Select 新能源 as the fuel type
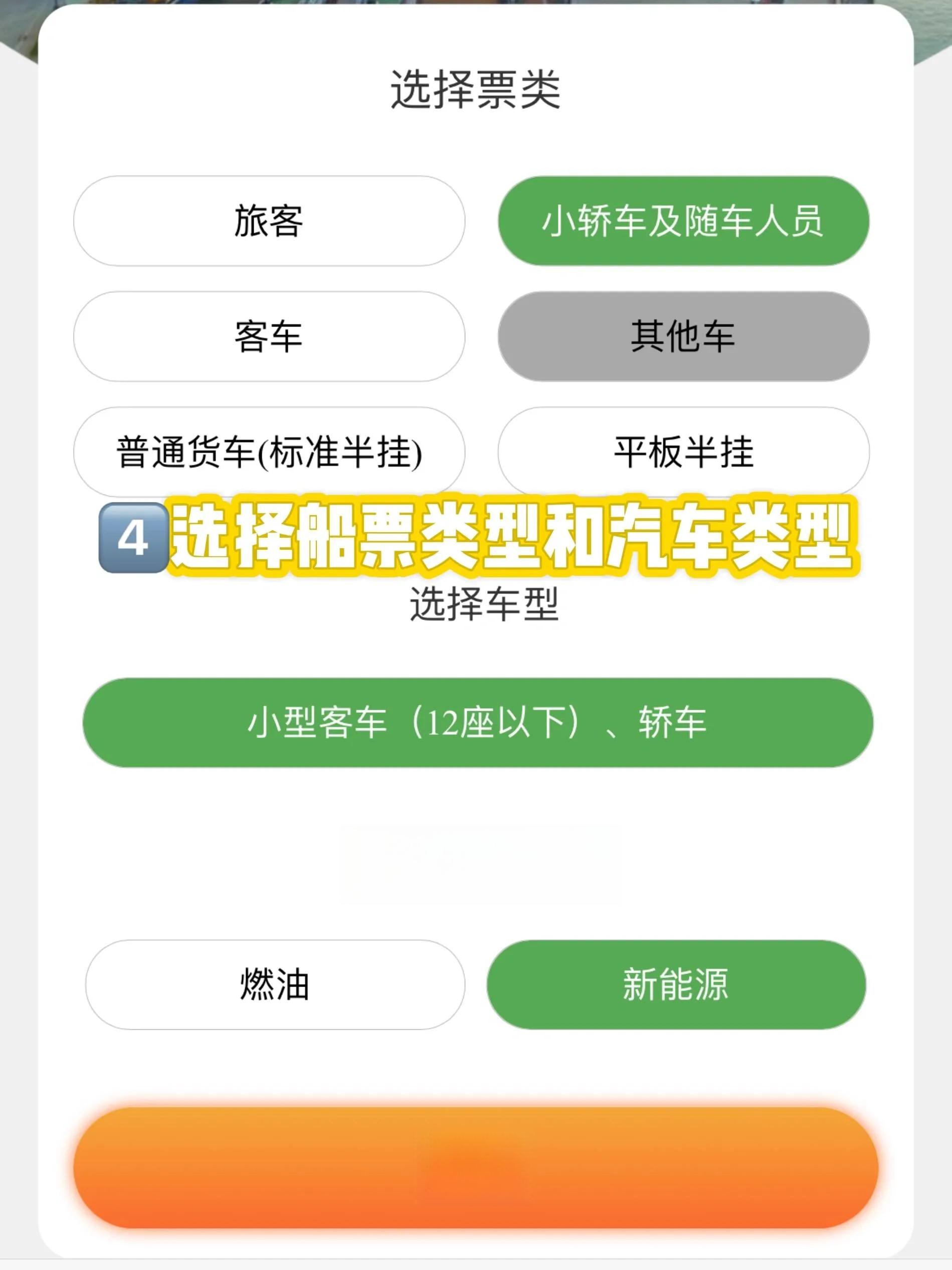 point(675,985)
